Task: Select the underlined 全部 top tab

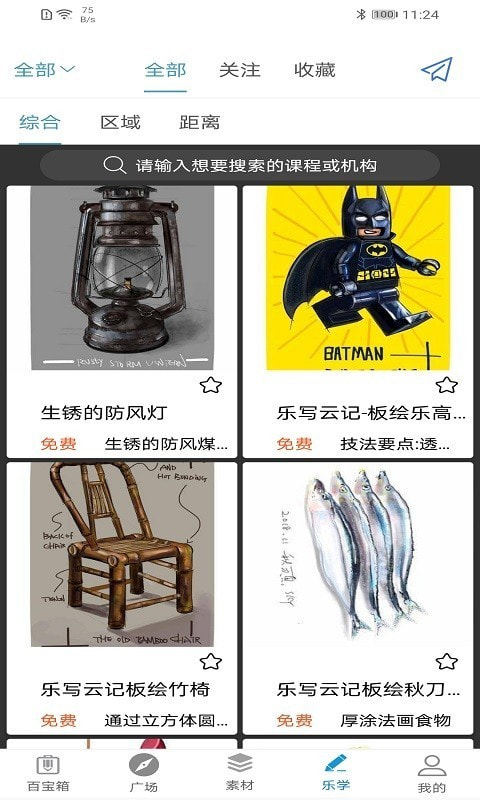Action: click(165, 70)
